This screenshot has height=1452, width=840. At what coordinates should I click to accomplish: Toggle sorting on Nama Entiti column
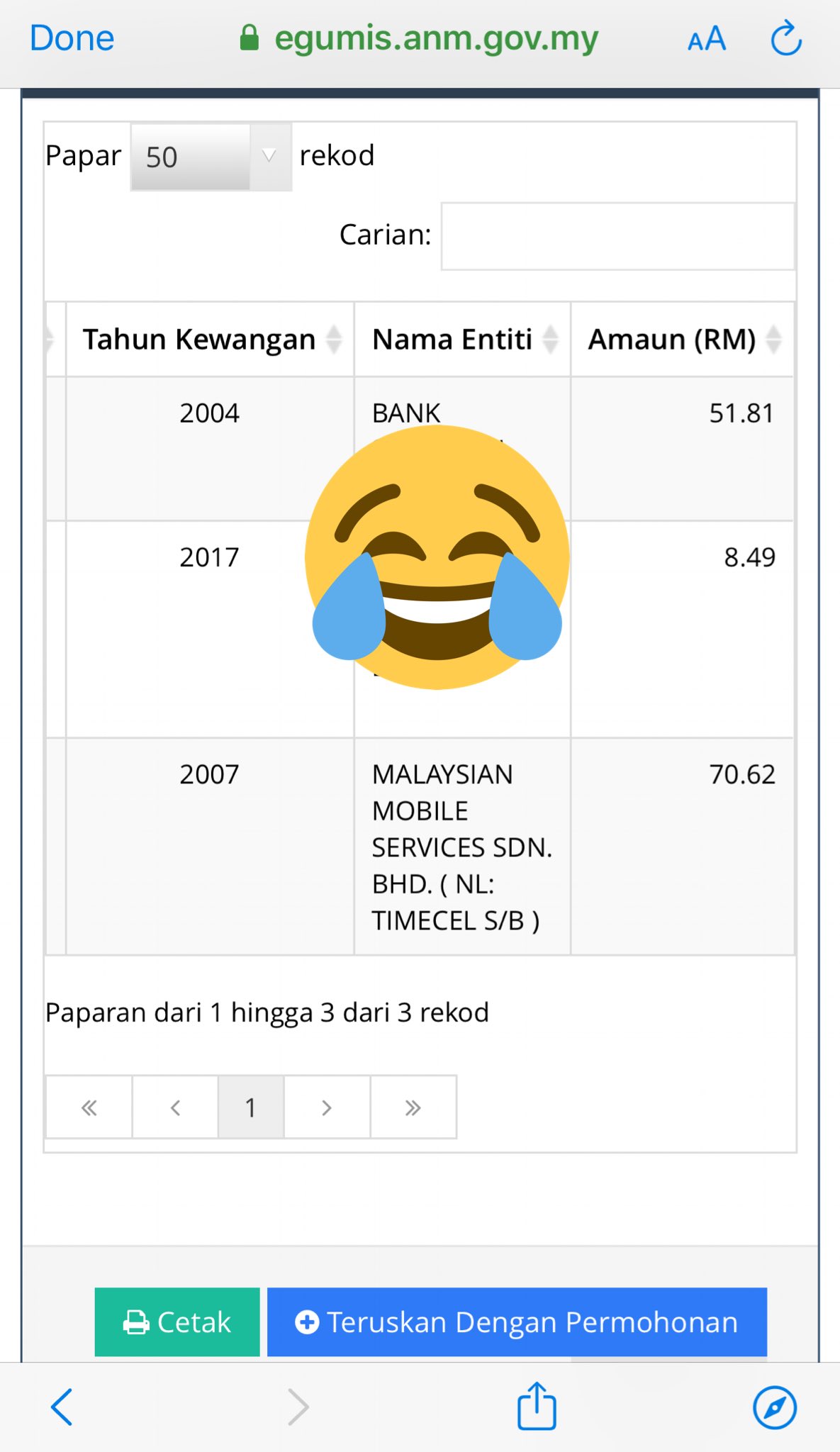(x=549, y=340)
